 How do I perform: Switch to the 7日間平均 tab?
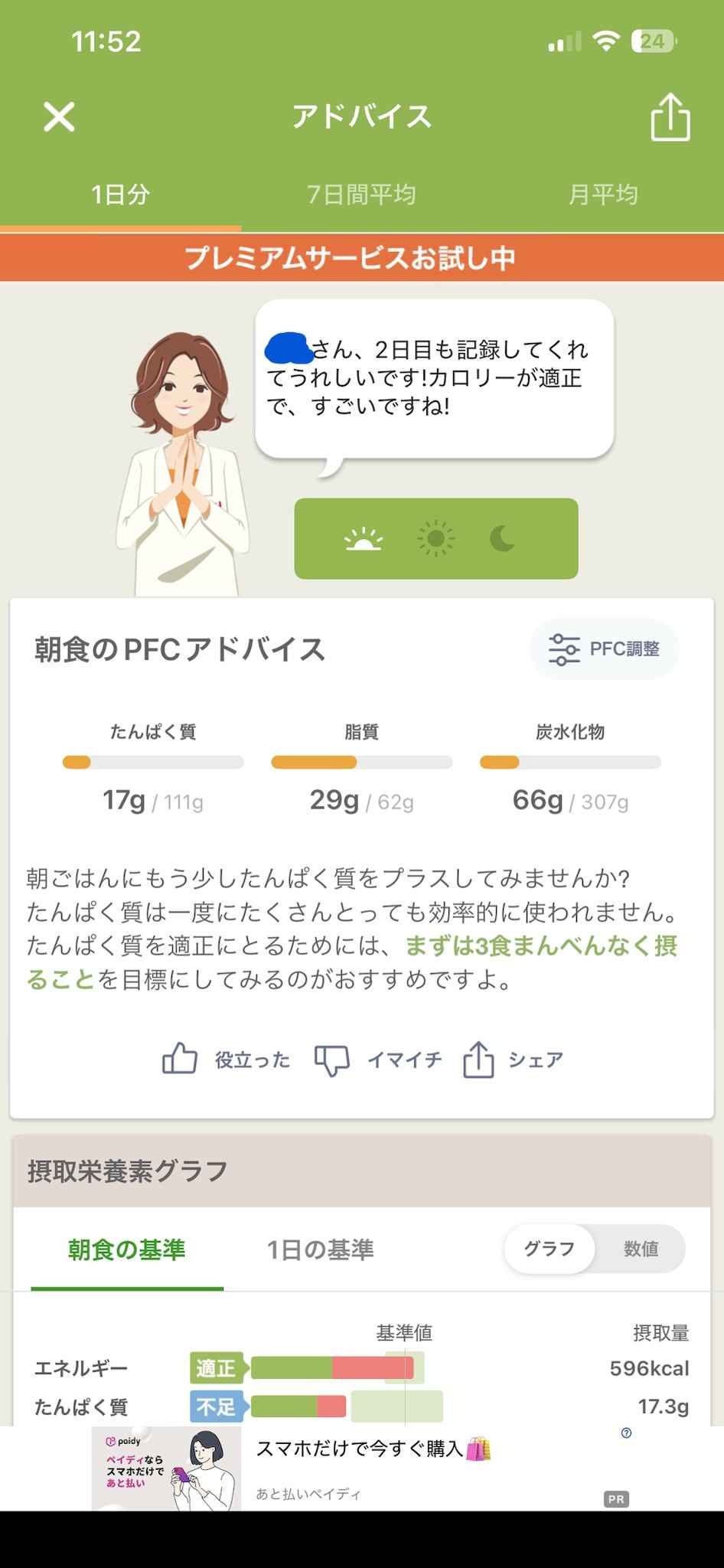361,194
